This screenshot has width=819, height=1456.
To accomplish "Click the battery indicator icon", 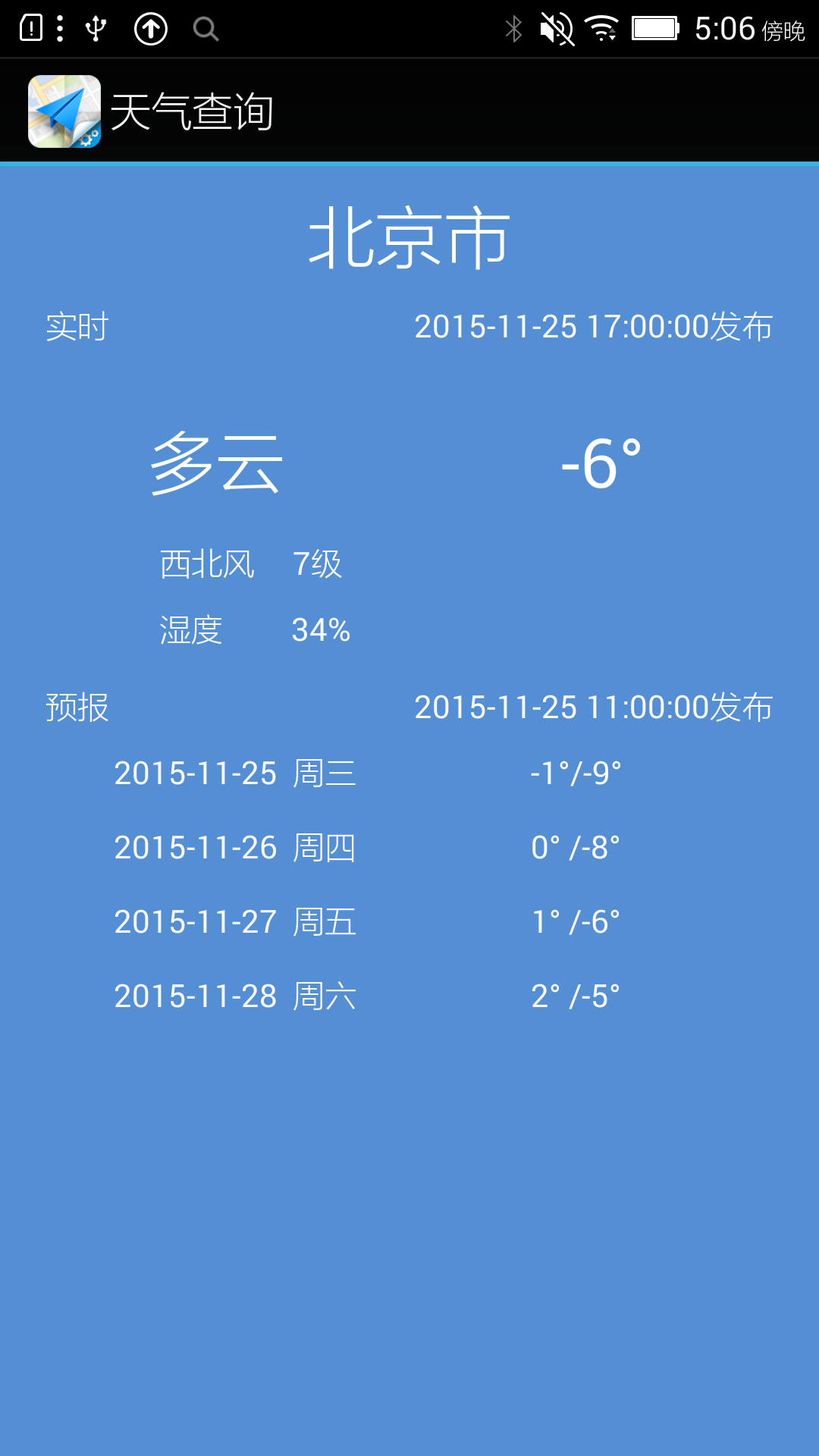I will pyautogui.click(x=654, y=29).
